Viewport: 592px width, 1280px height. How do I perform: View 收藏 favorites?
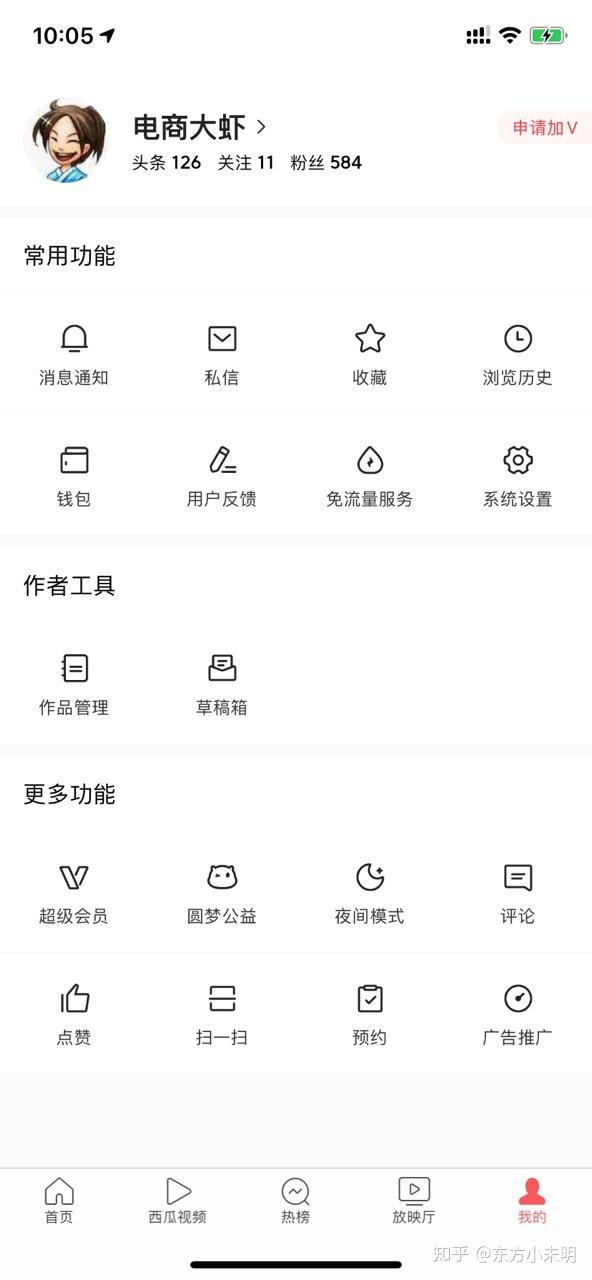click(x=370, y=356)
